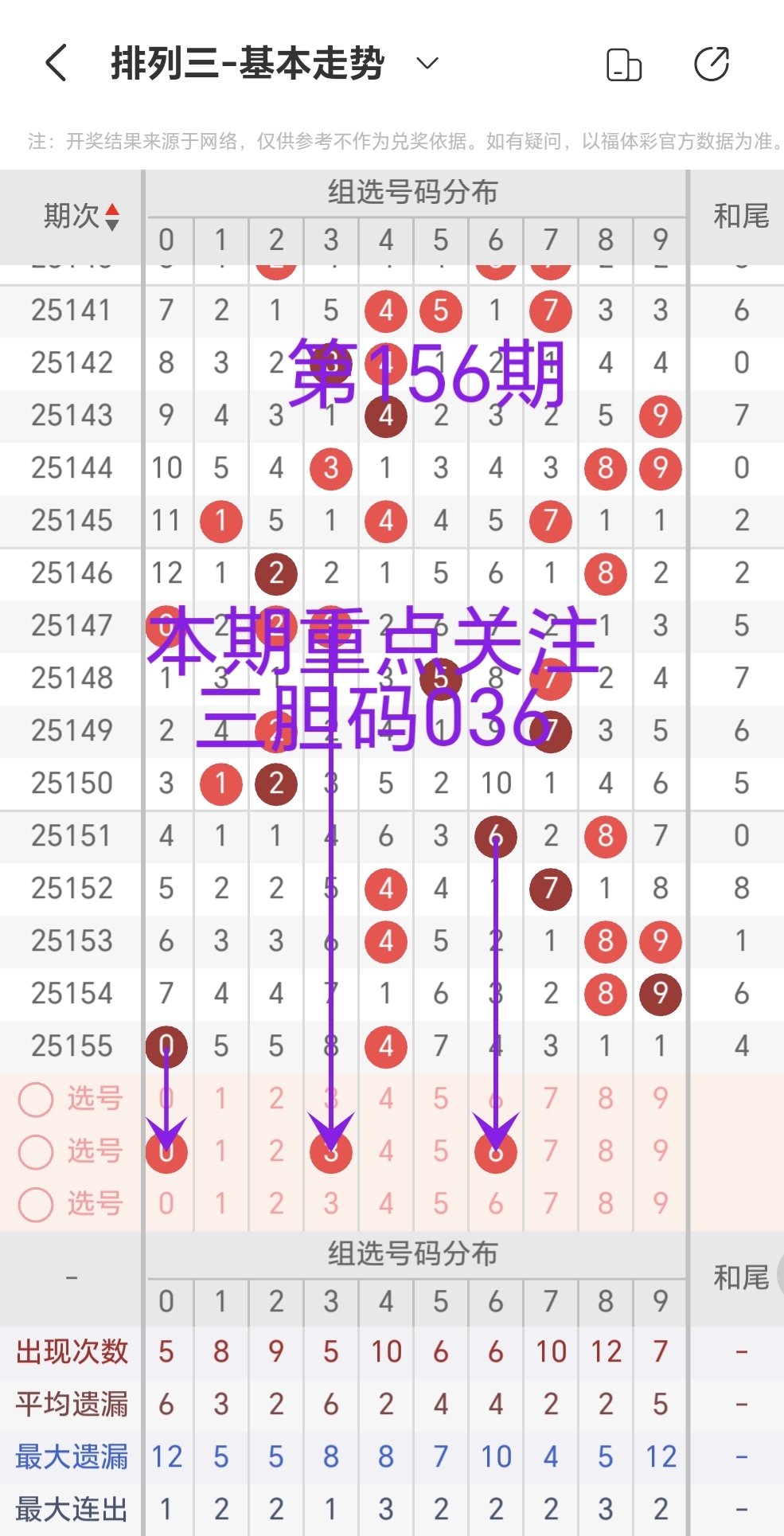Tap the 出现次数 statistics row label
The height and width of the screenshot is (1536, 784).
(x=72, y=1351)
